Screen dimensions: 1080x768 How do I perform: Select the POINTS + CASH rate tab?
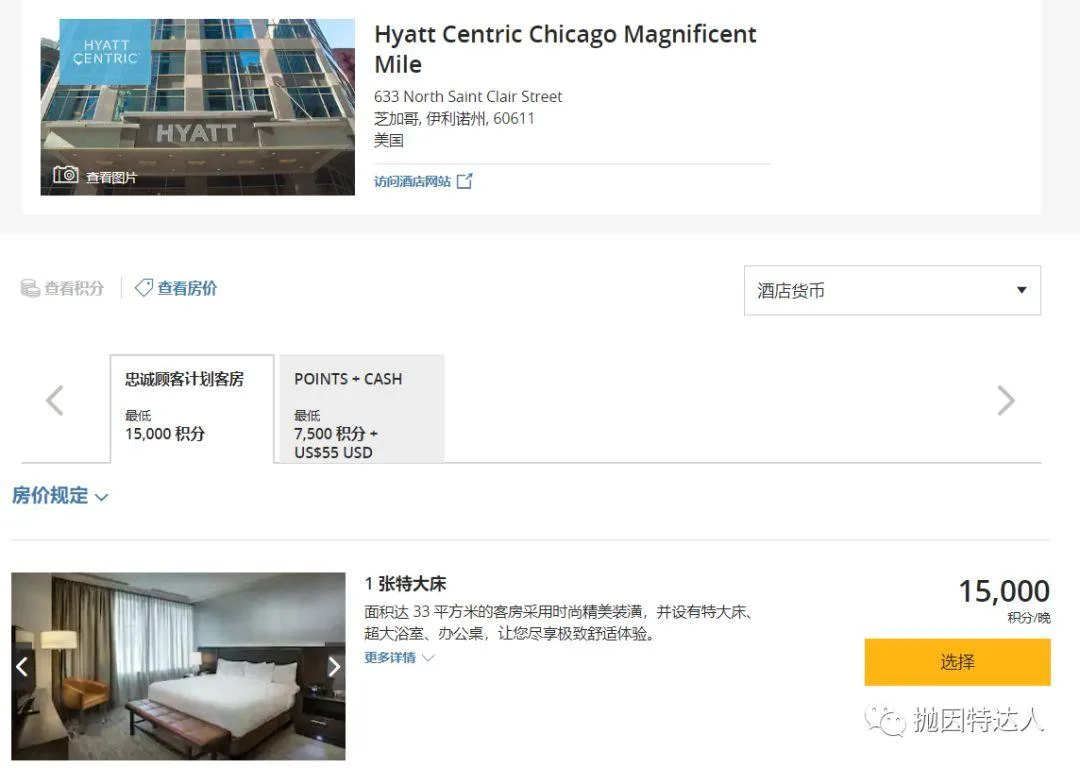(361, 407)
